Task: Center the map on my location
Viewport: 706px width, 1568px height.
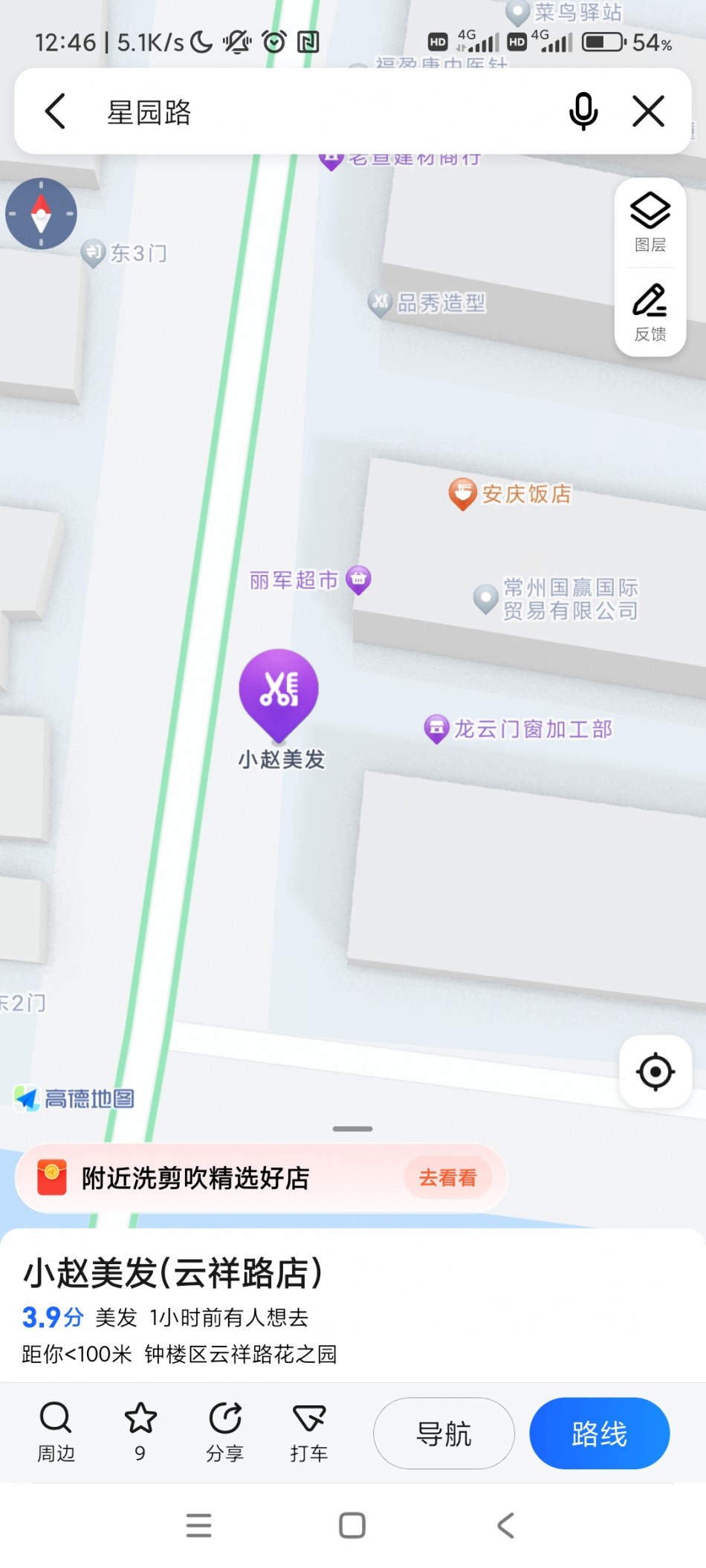Action: tap(655, 1071)
